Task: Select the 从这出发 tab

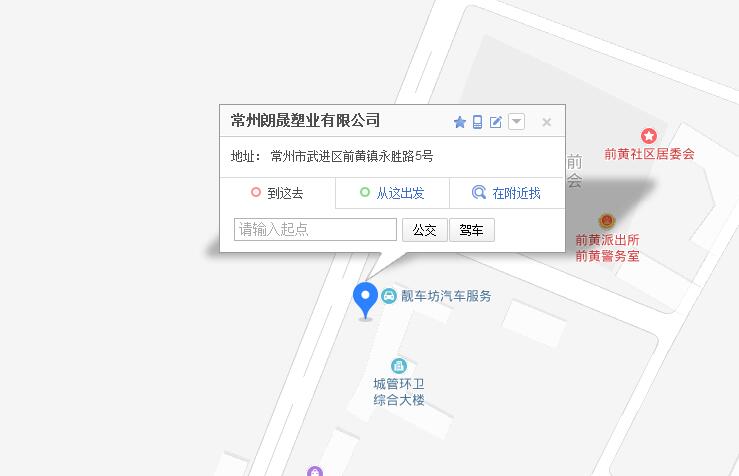Action: click(x=392, y=193)
